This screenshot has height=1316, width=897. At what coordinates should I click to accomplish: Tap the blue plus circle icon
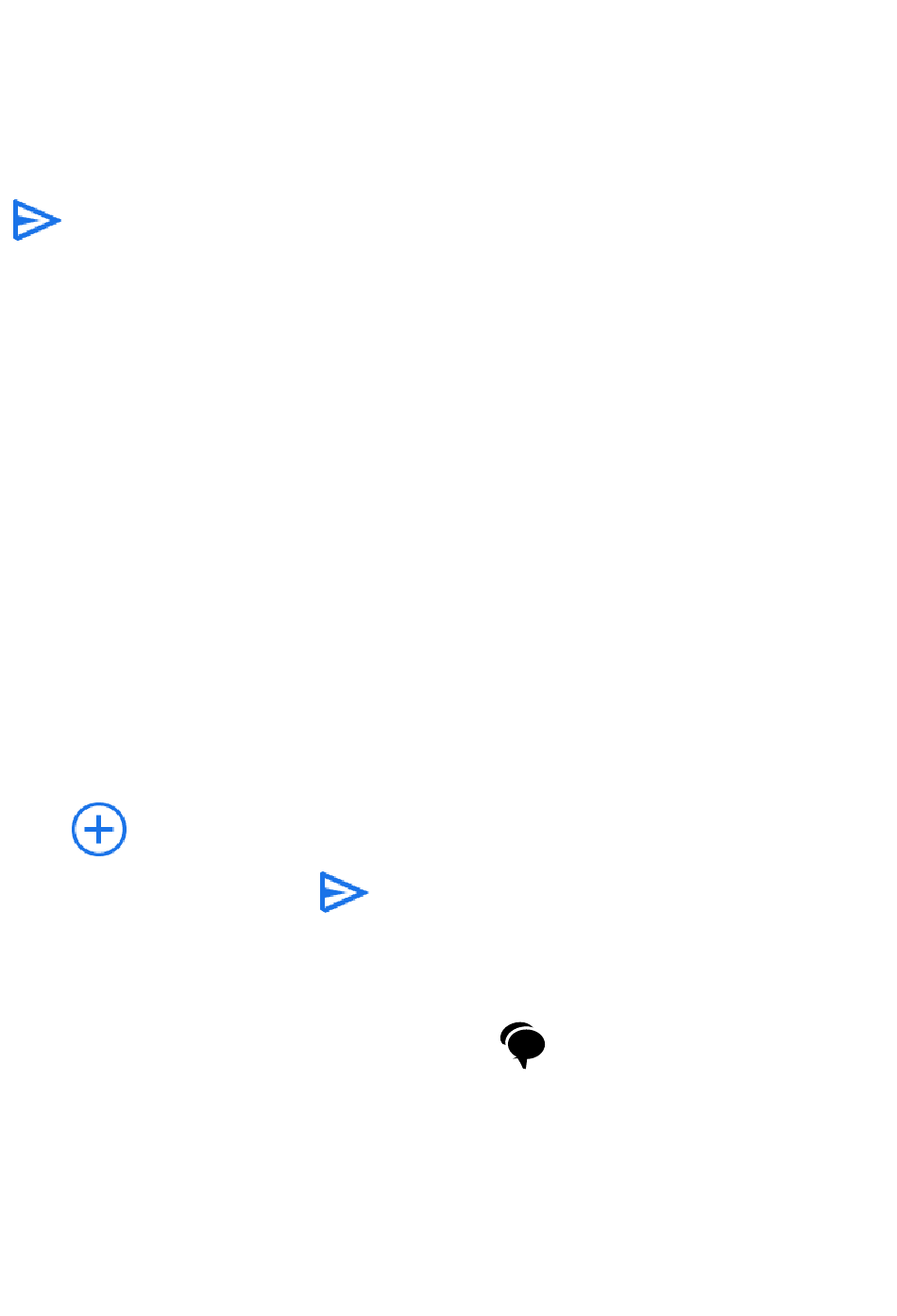click(99, 830)
